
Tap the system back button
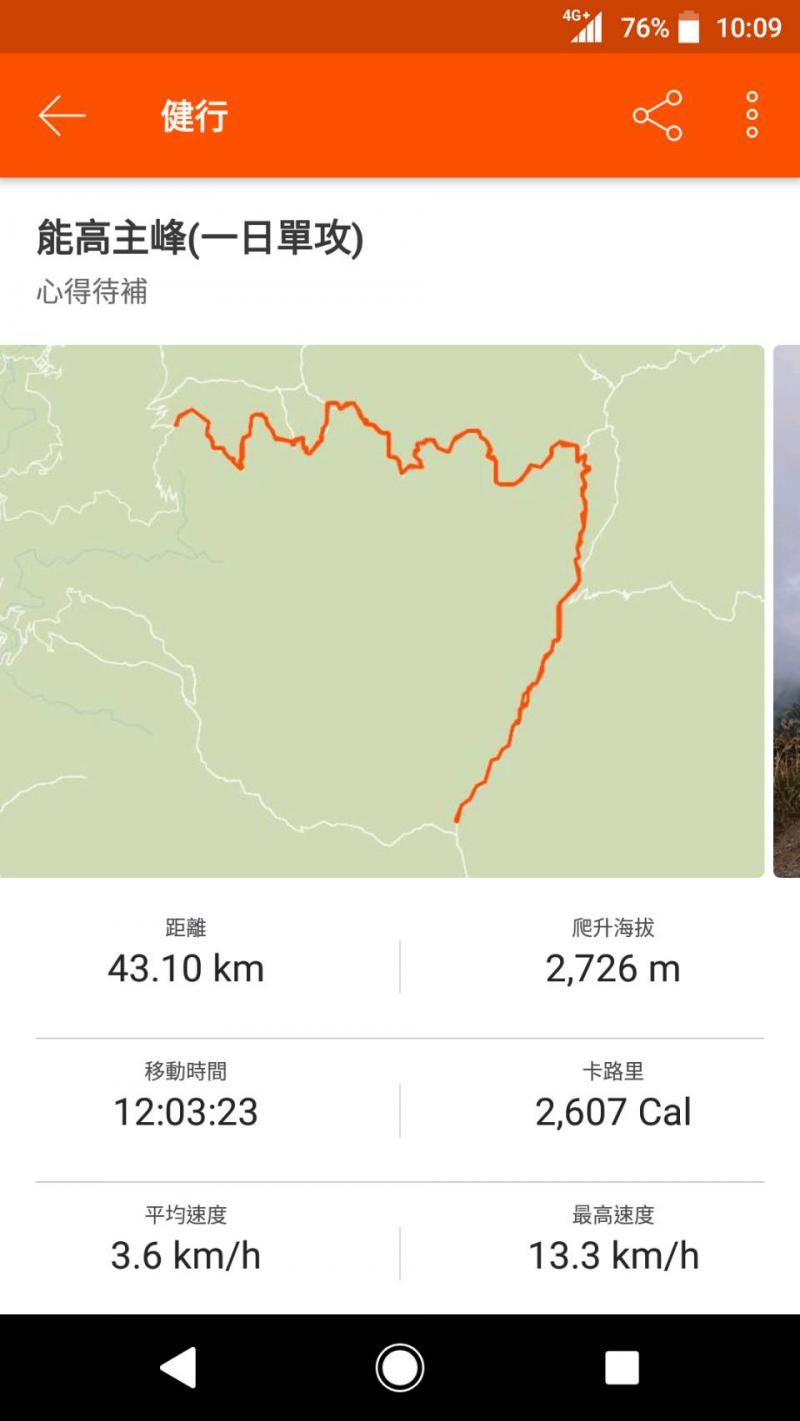[x=179, y=1367]
